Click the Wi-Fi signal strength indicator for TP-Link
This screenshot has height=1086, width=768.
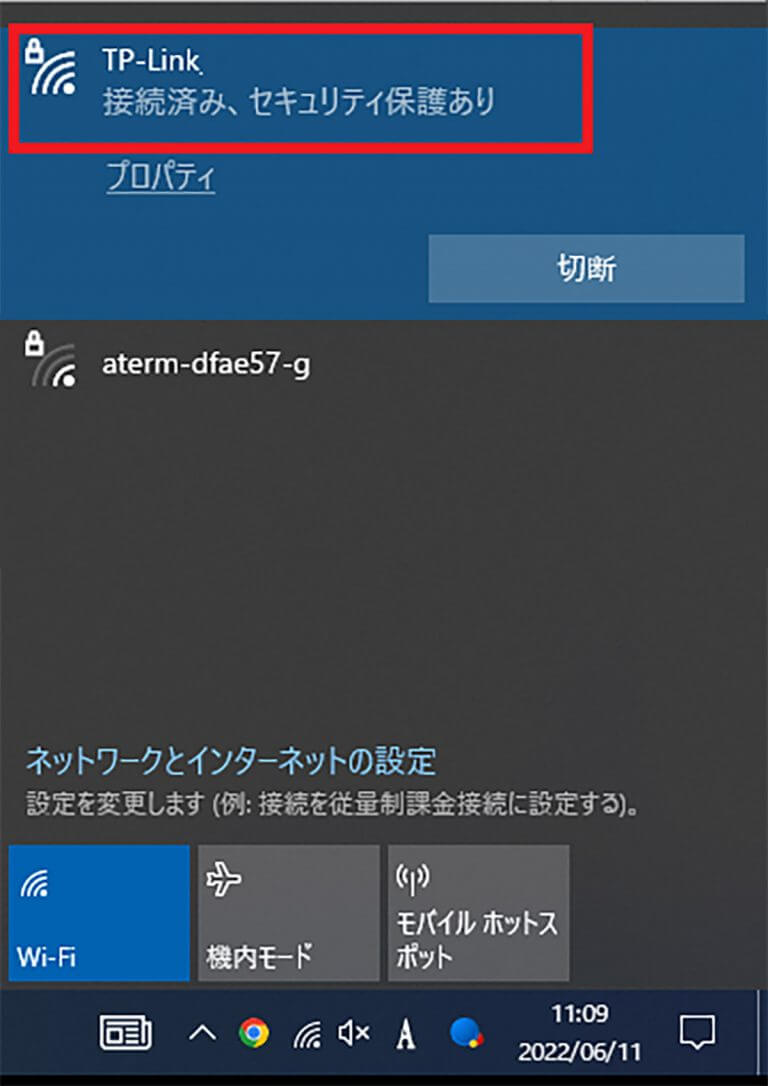click(48, 65)
